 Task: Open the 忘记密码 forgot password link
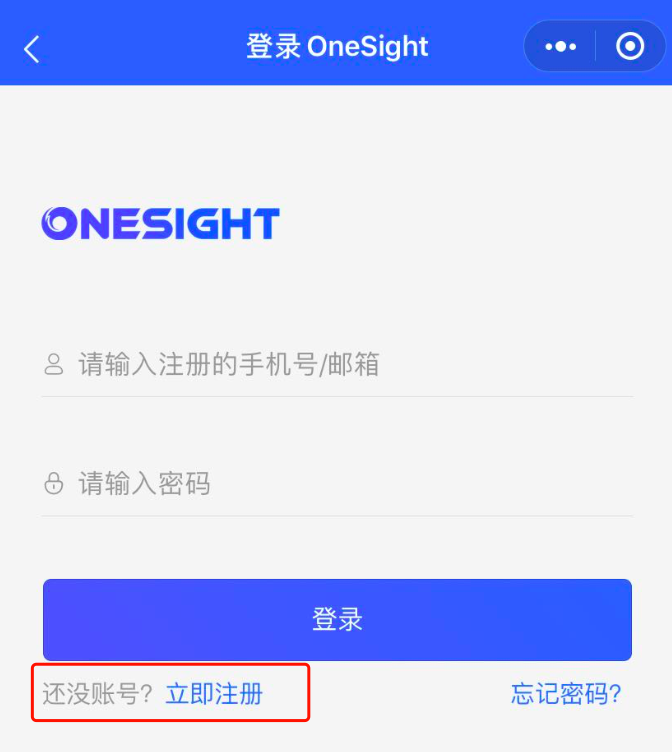pos(566,693)
